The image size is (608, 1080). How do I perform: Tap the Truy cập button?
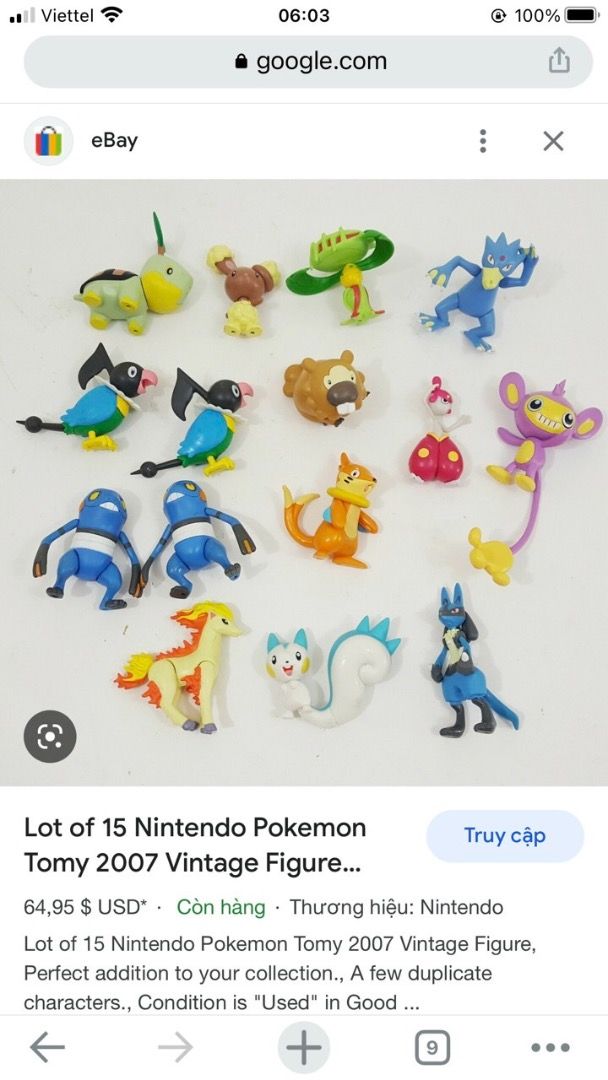click(504, 836)
